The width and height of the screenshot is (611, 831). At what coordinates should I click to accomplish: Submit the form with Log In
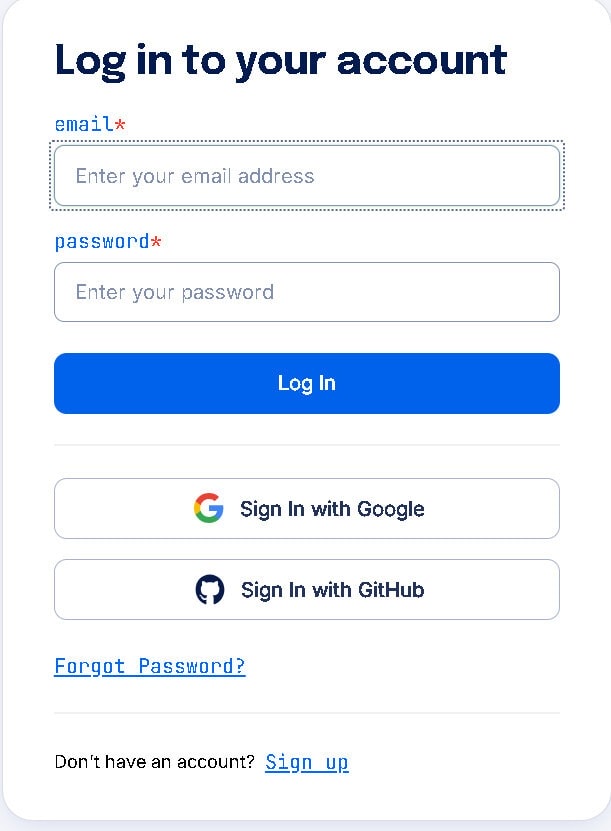tap(306, 383)
